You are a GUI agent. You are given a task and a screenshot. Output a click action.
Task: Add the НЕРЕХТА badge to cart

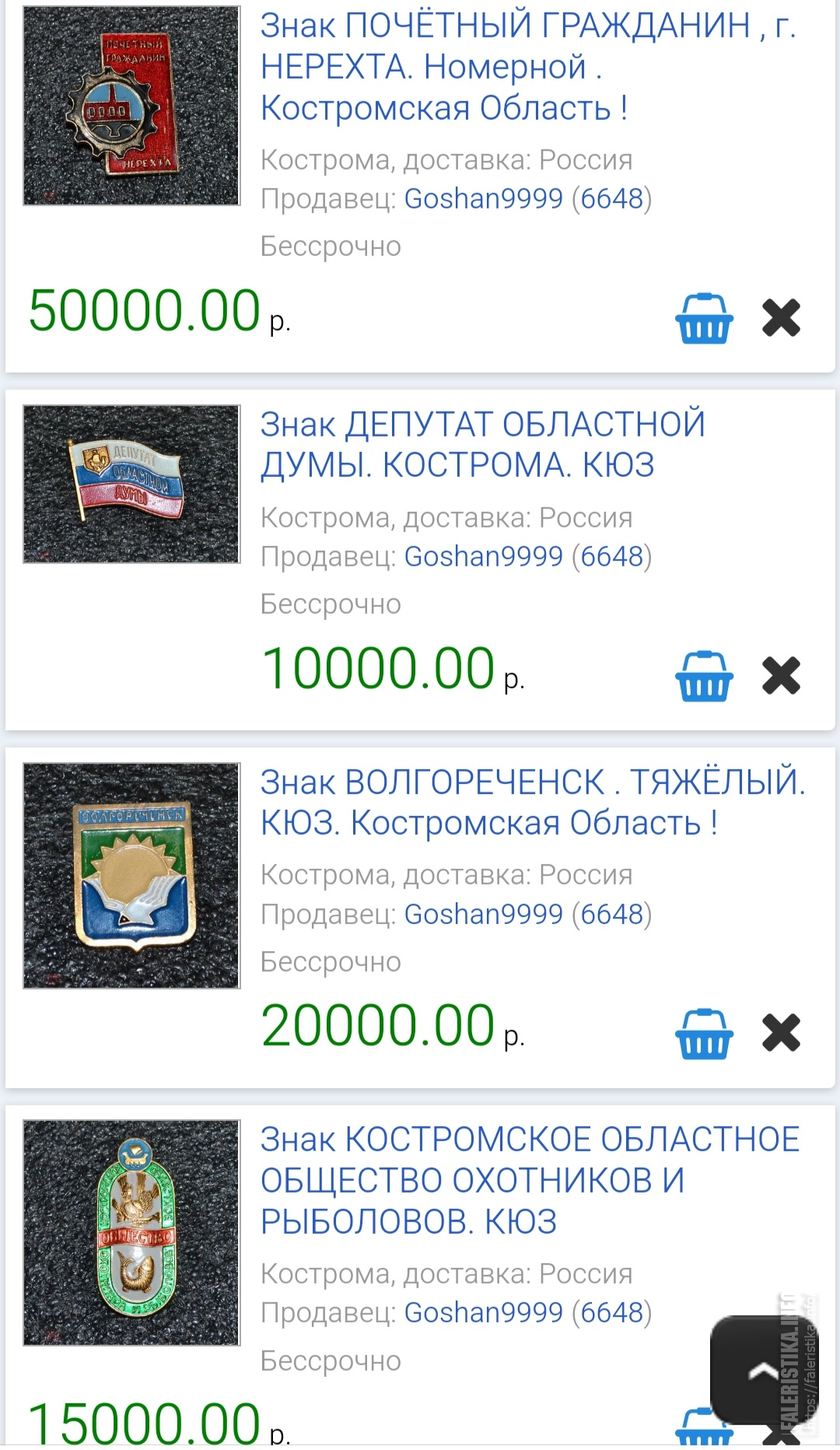[704, 318]
